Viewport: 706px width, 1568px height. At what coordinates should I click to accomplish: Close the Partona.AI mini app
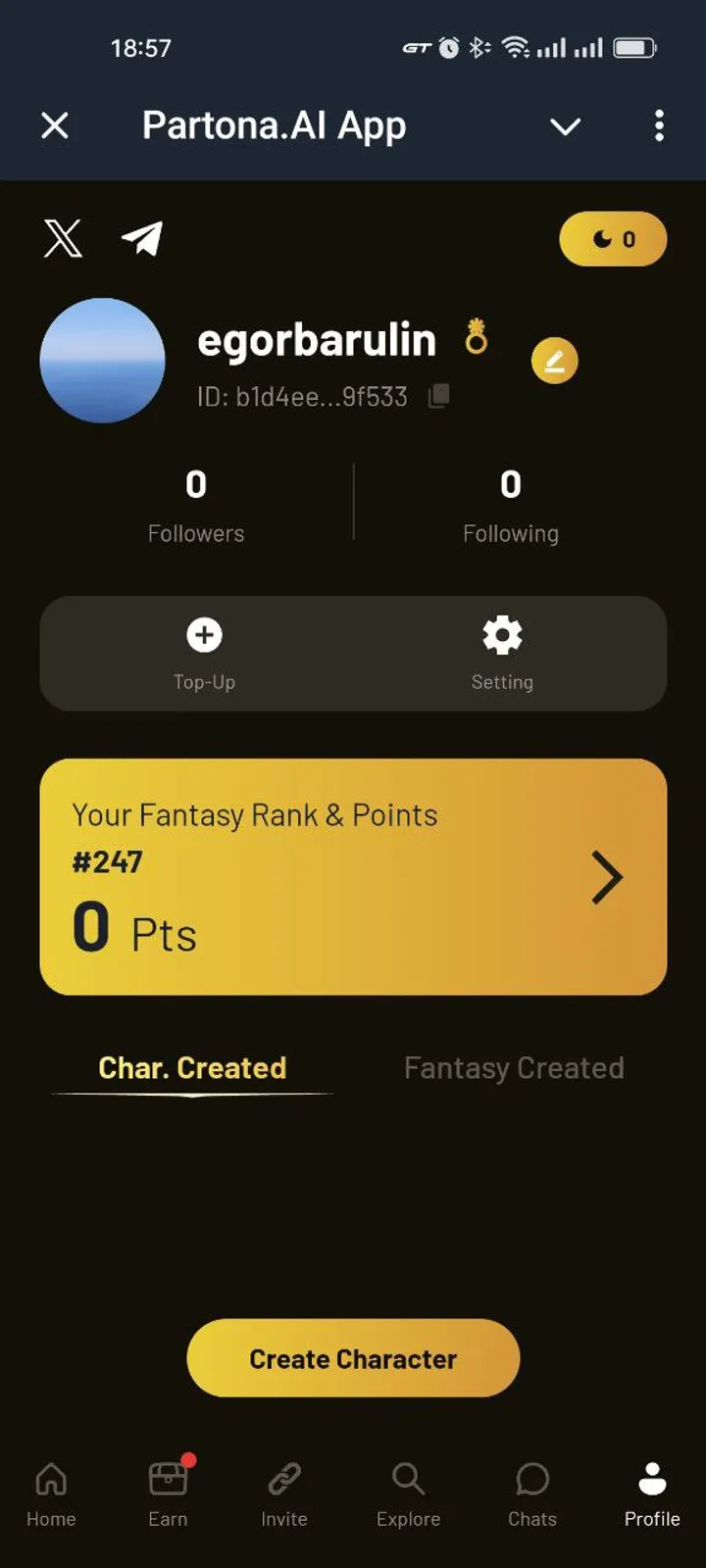coord(55,125)
